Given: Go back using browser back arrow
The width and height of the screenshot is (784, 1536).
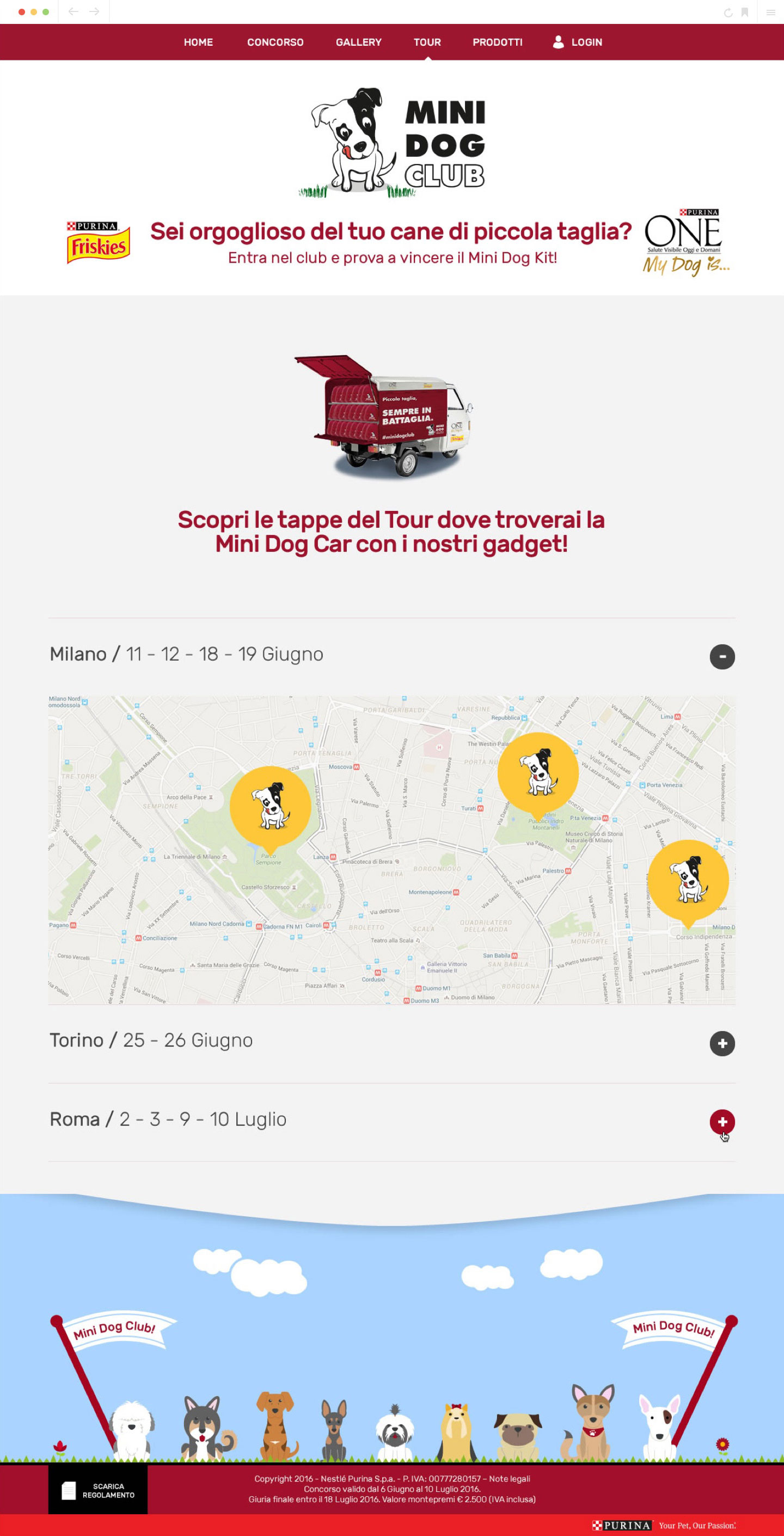Looking at the screenshot, I should [73, 11].
